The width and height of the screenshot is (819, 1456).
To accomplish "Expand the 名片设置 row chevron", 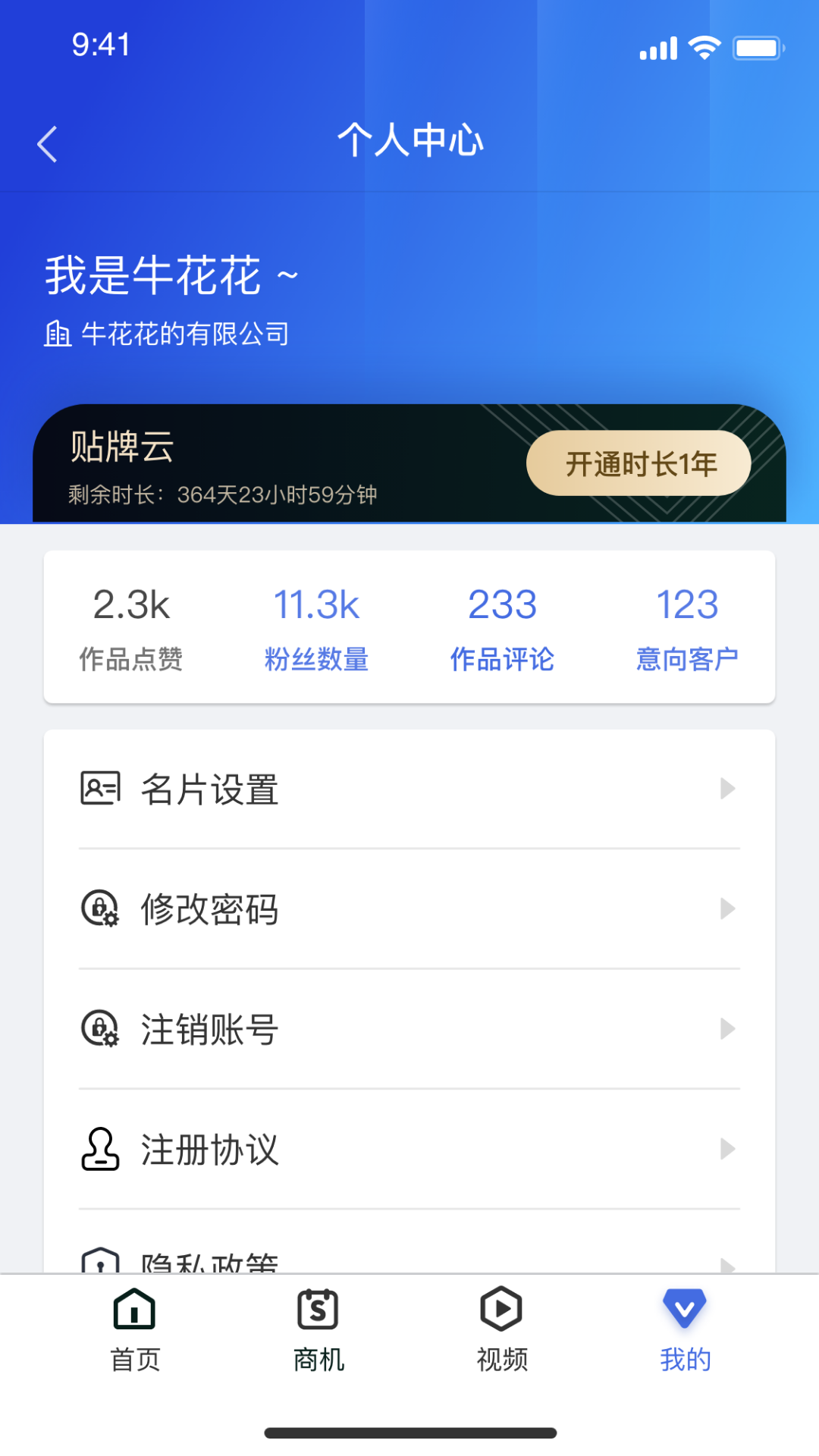I will (x=728, y=789).
